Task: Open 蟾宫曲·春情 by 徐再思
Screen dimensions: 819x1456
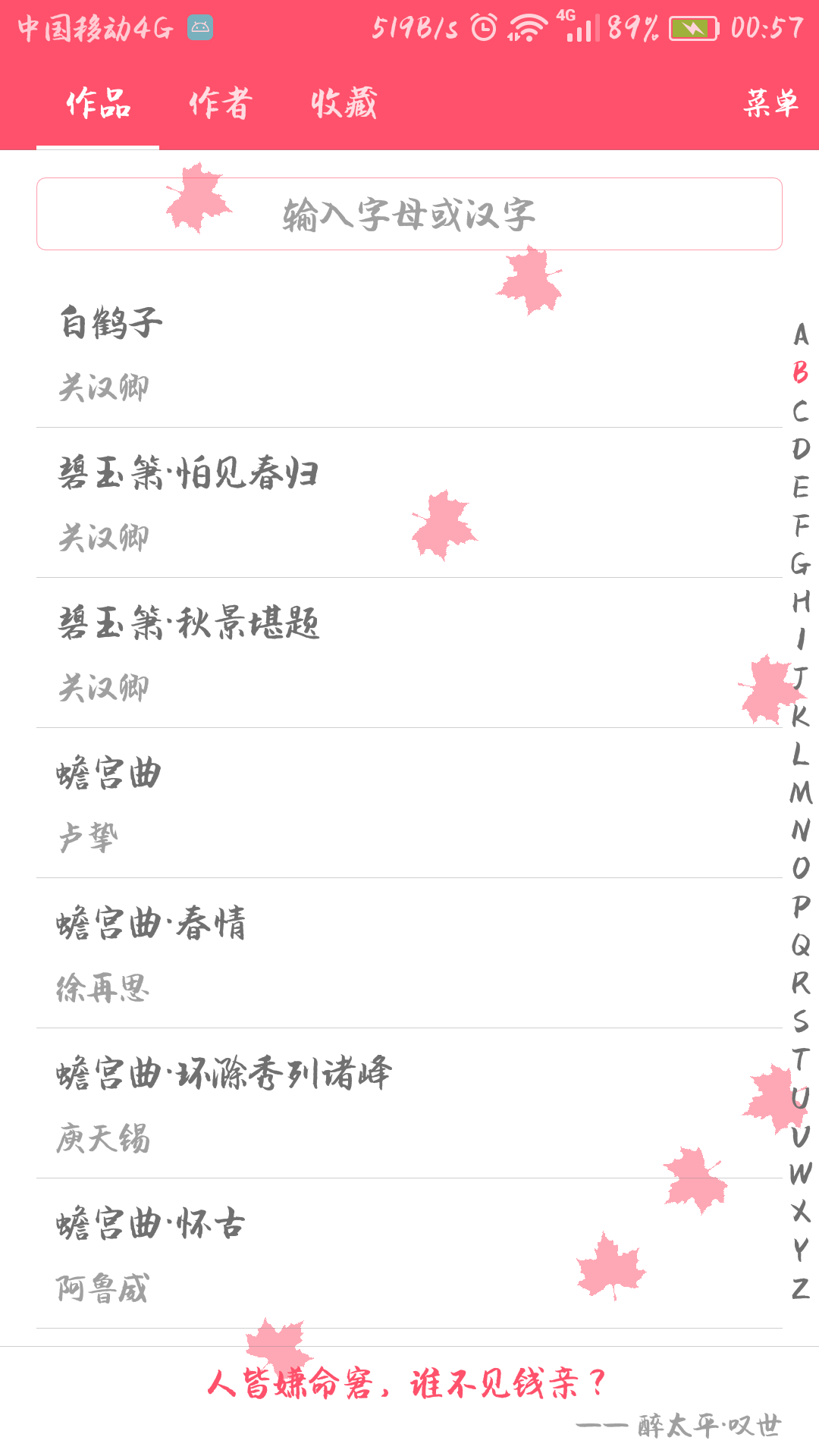Action: click(x=409, y=953)
